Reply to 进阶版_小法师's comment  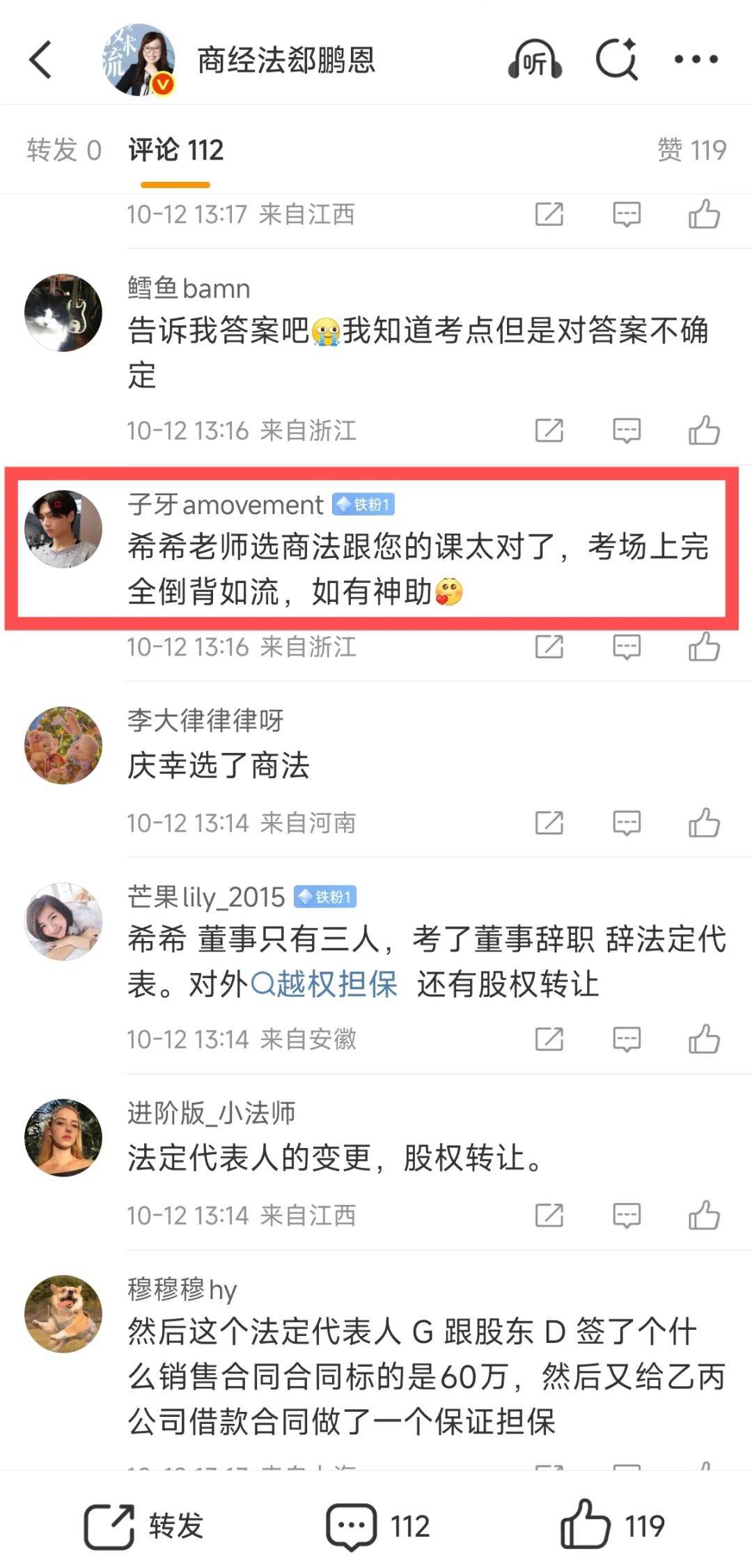pos(626,1216)
